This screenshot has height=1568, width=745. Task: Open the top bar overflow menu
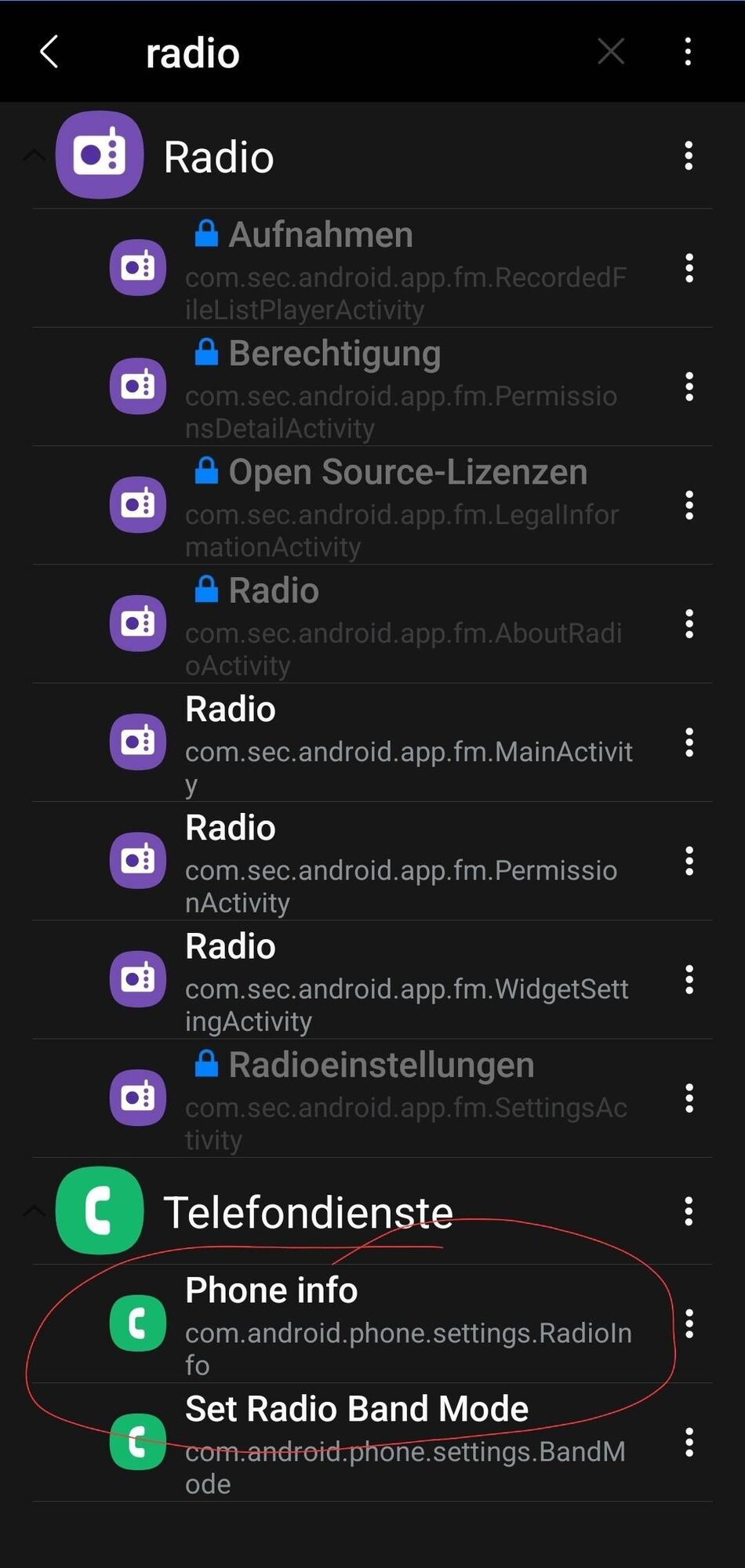point(688,52)
